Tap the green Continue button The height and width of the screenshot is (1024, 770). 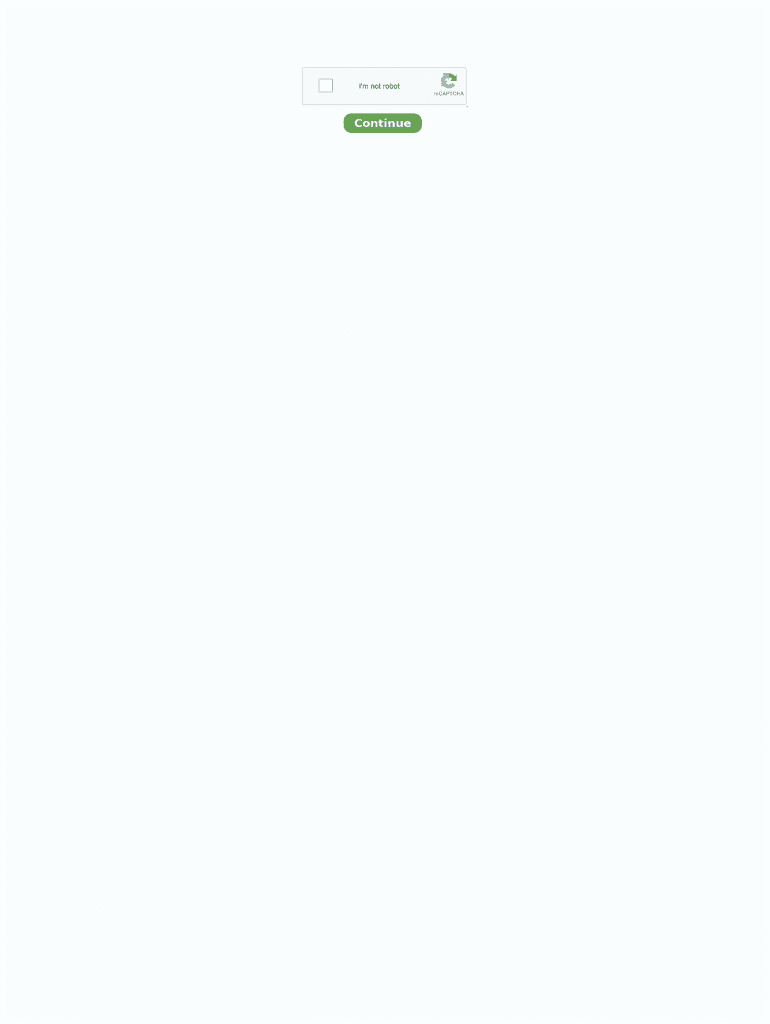pos(382,123)
